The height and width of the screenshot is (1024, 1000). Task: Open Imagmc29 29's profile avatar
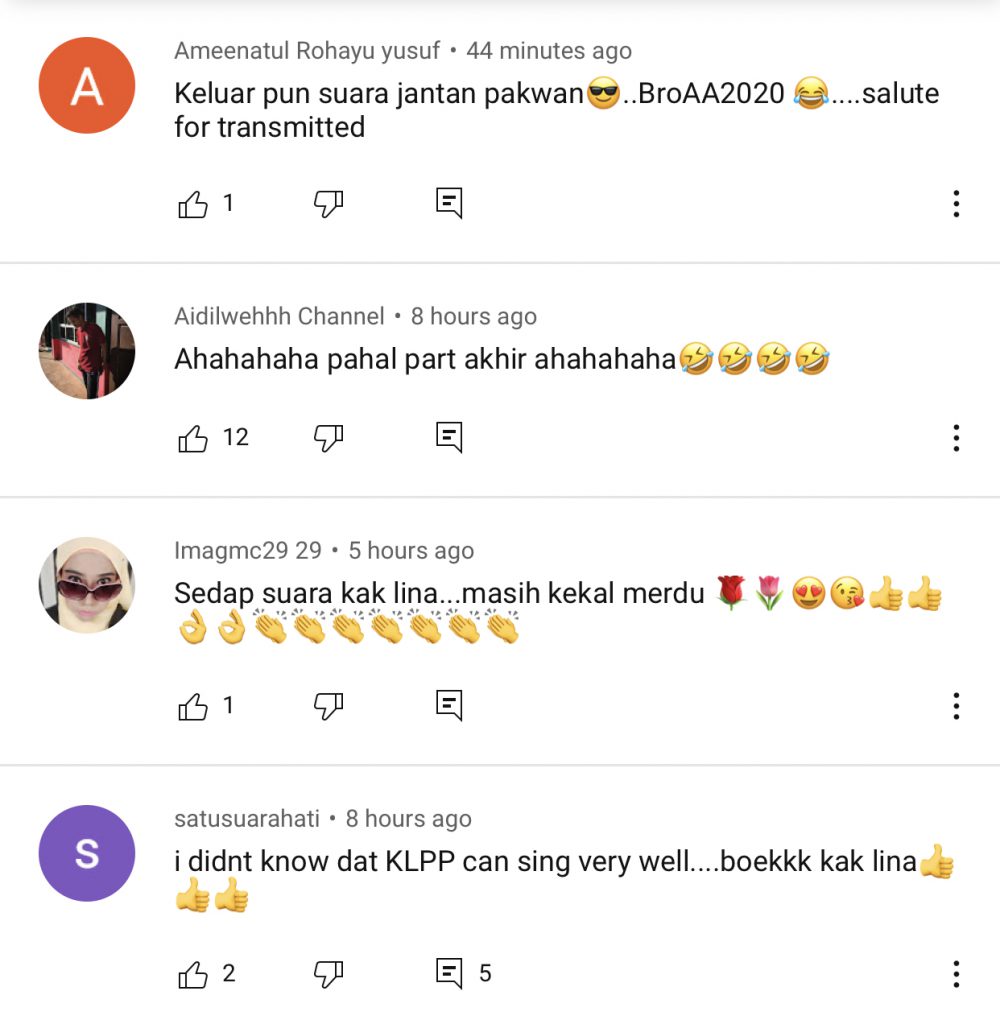tap(87, 585)
